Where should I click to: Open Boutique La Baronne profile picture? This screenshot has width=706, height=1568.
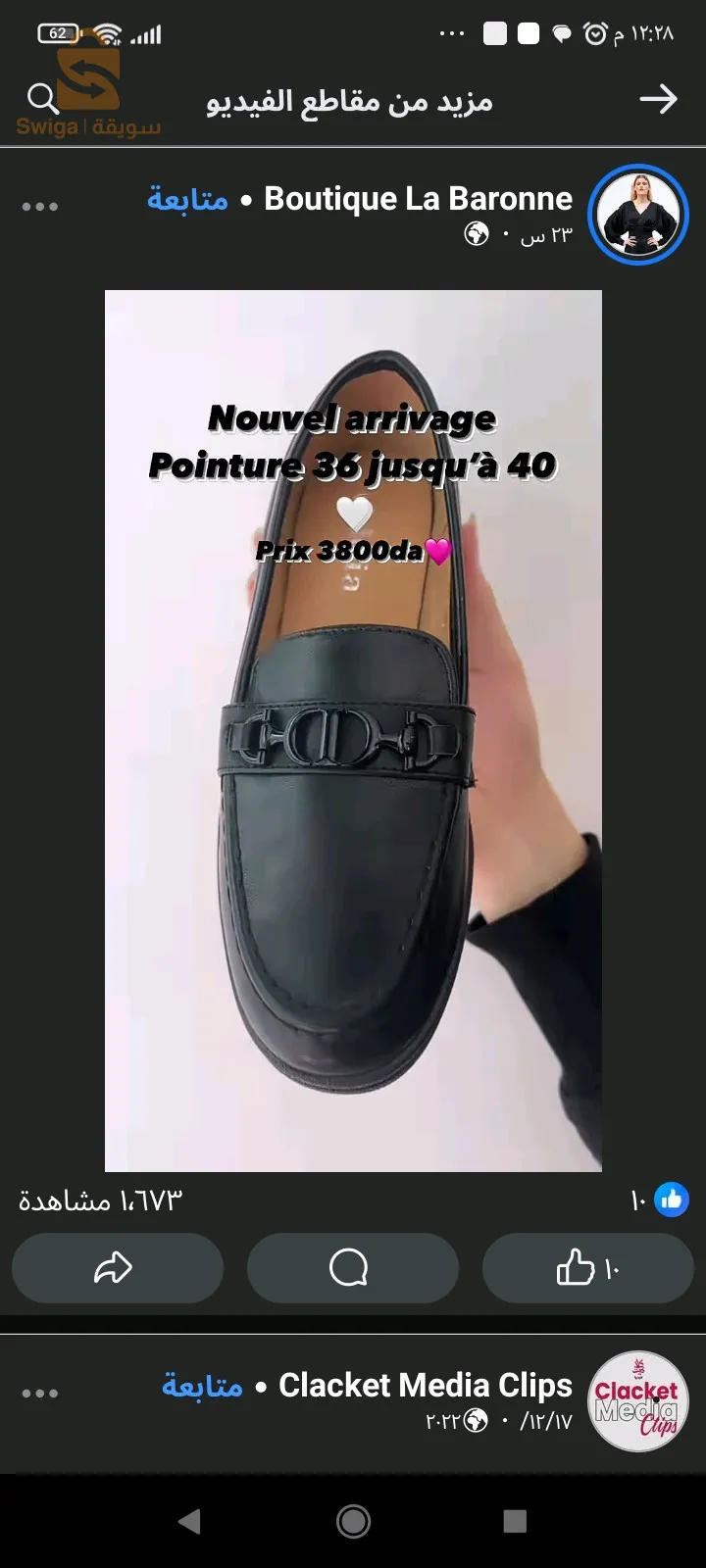[638, 215]
